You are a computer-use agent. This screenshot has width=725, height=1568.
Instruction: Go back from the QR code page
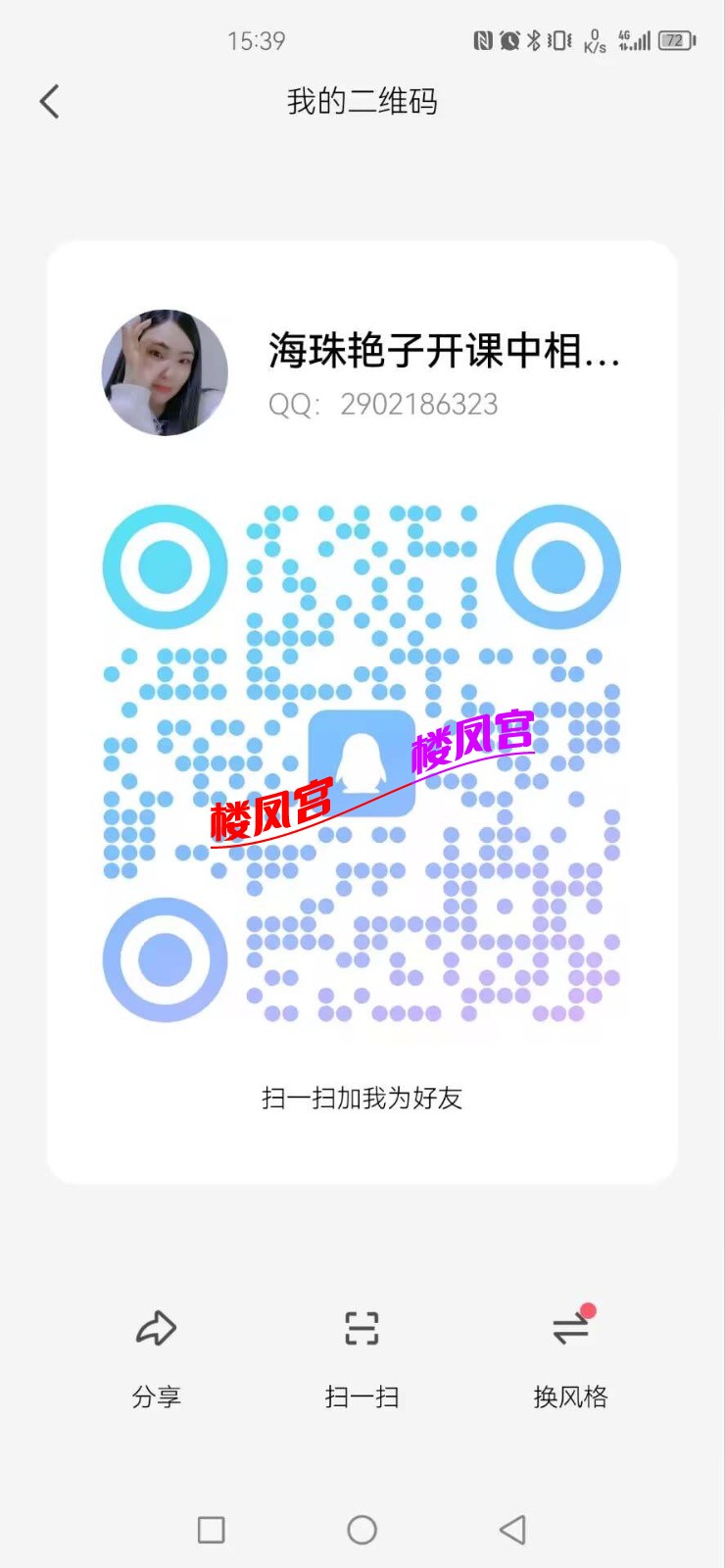(x=50, y=101)
